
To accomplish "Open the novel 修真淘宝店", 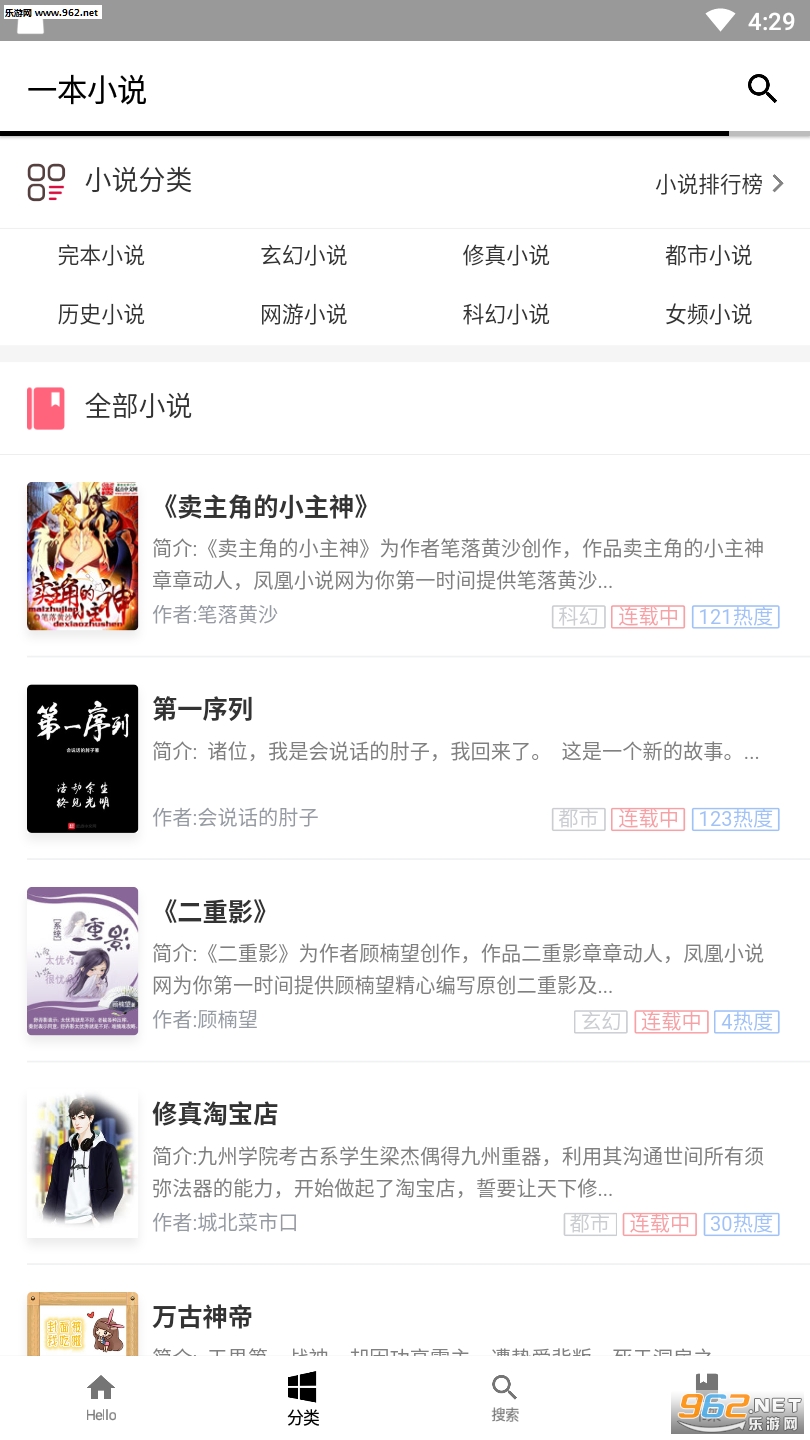I will coord(215,1114).
